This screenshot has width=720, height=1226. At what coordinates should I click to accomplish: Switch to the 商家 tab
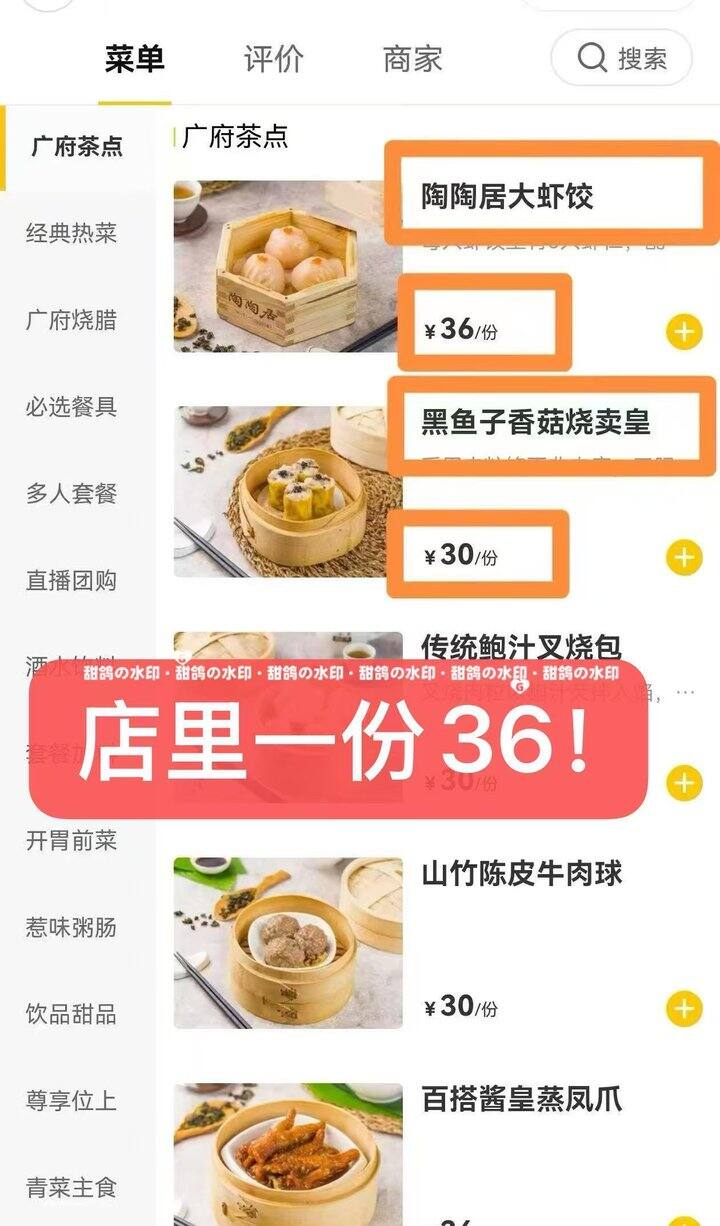click(x=412, y=59)
